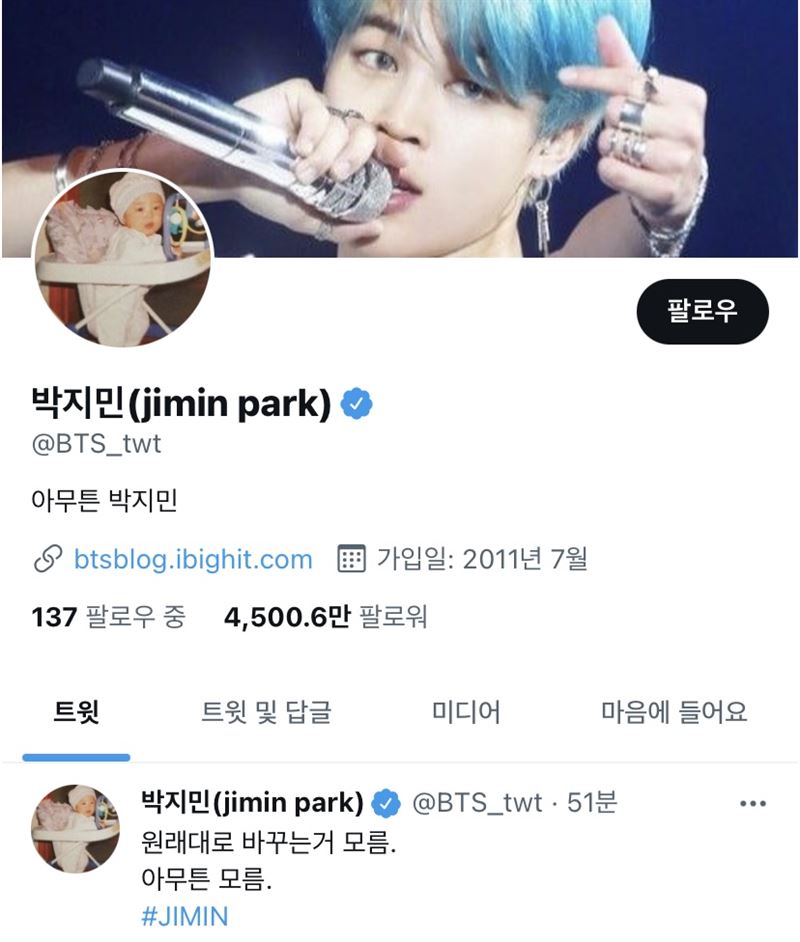Open the tweet's three-dot overflow menu

tap(752, 803)
